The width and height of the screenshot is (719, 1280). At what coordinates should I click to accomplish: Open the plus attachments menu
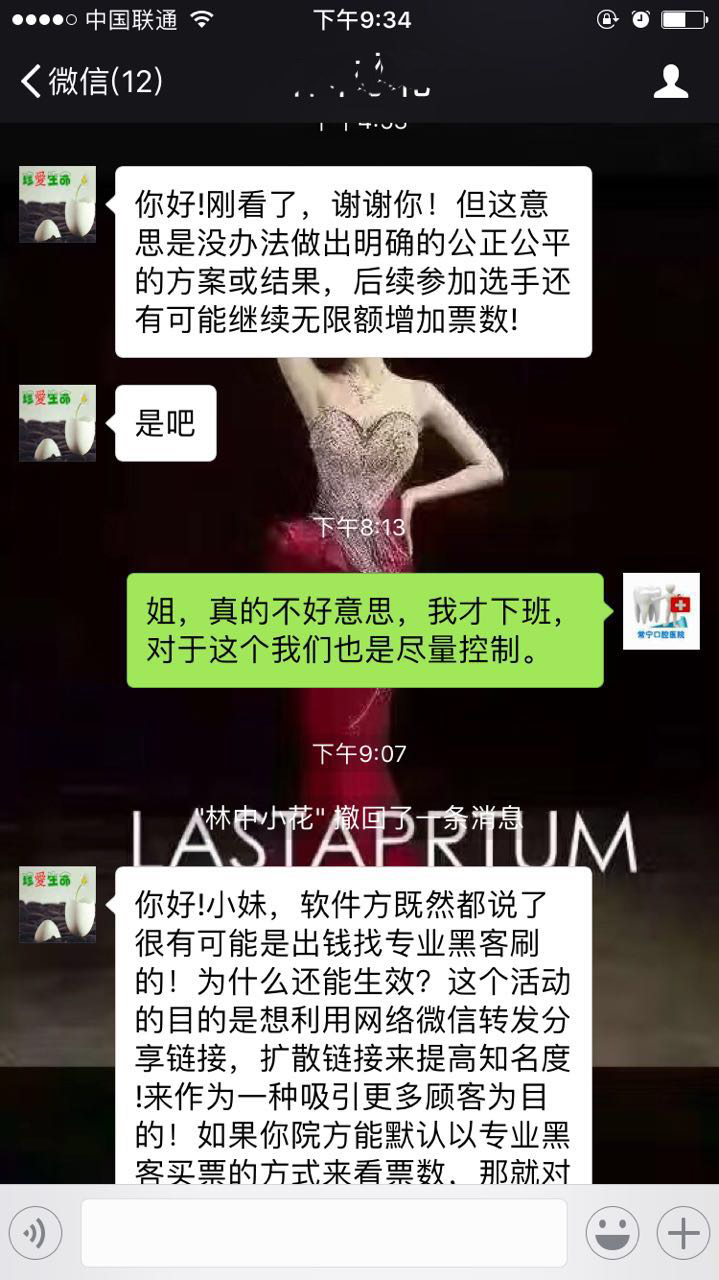point(682,1233)
